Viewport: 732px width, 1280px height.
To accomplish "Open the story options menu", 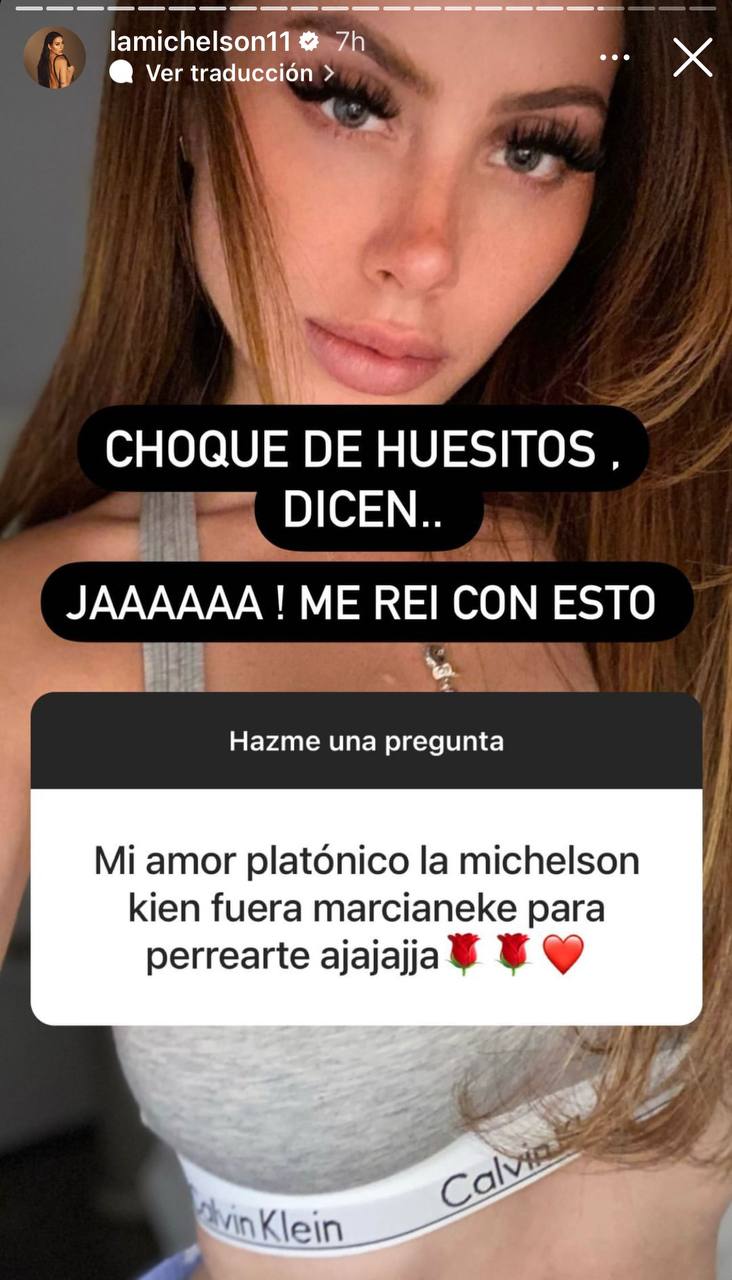I will point(615,58).
